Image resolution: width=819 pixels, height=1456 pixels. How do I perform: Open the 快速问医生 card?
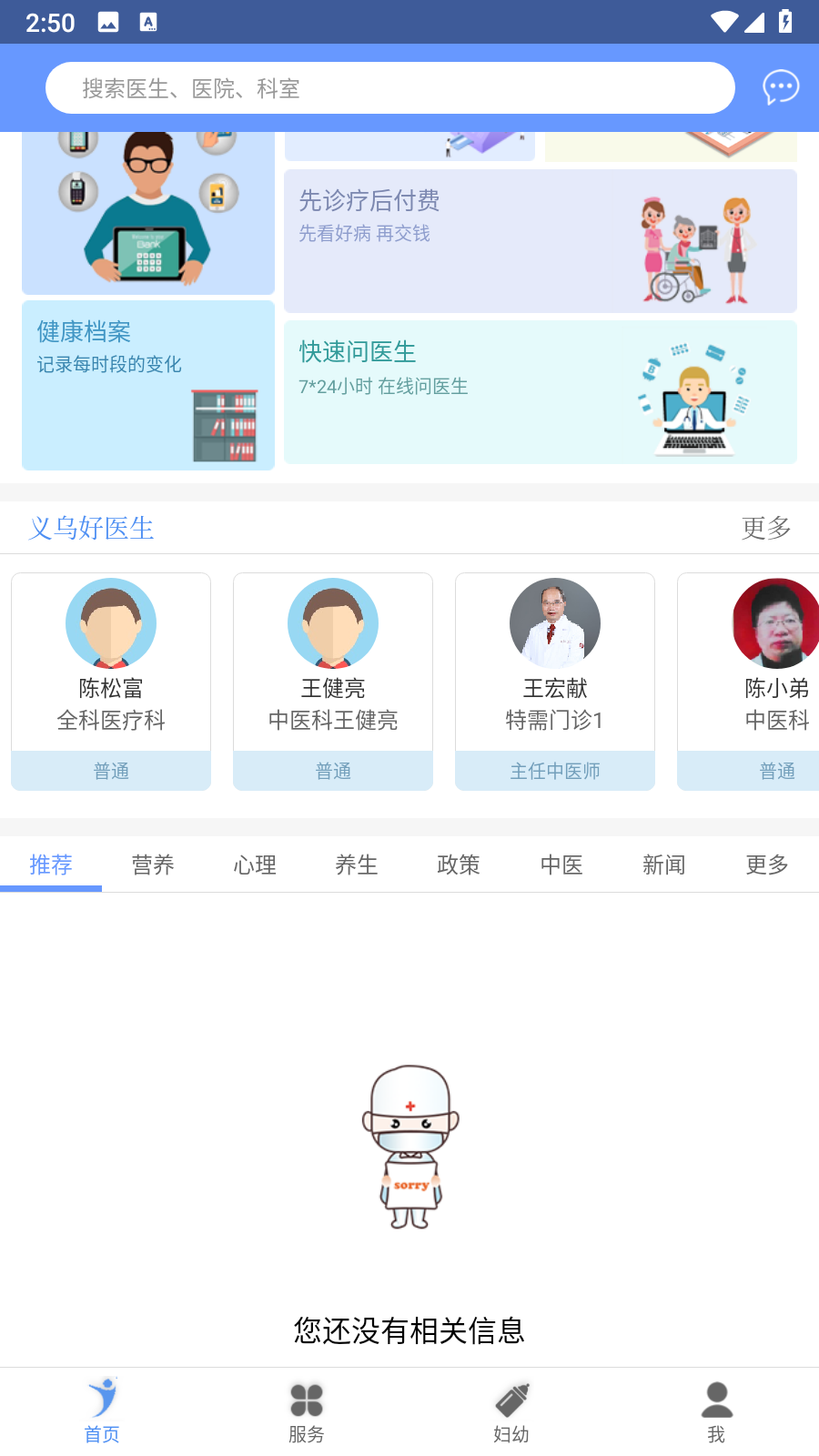(x=540, y=392)
